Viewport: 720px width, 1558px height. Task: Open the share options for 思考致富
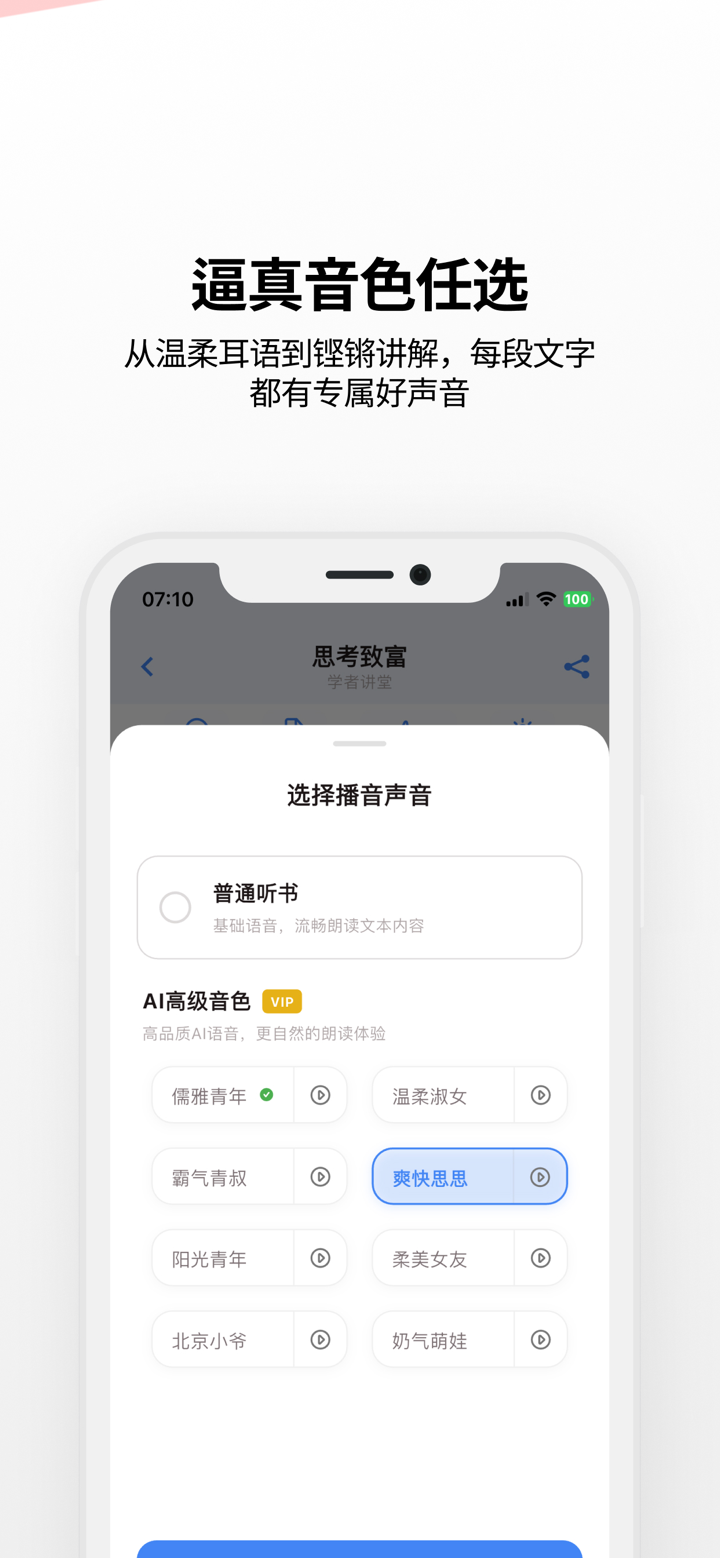[x=576, y=666]
